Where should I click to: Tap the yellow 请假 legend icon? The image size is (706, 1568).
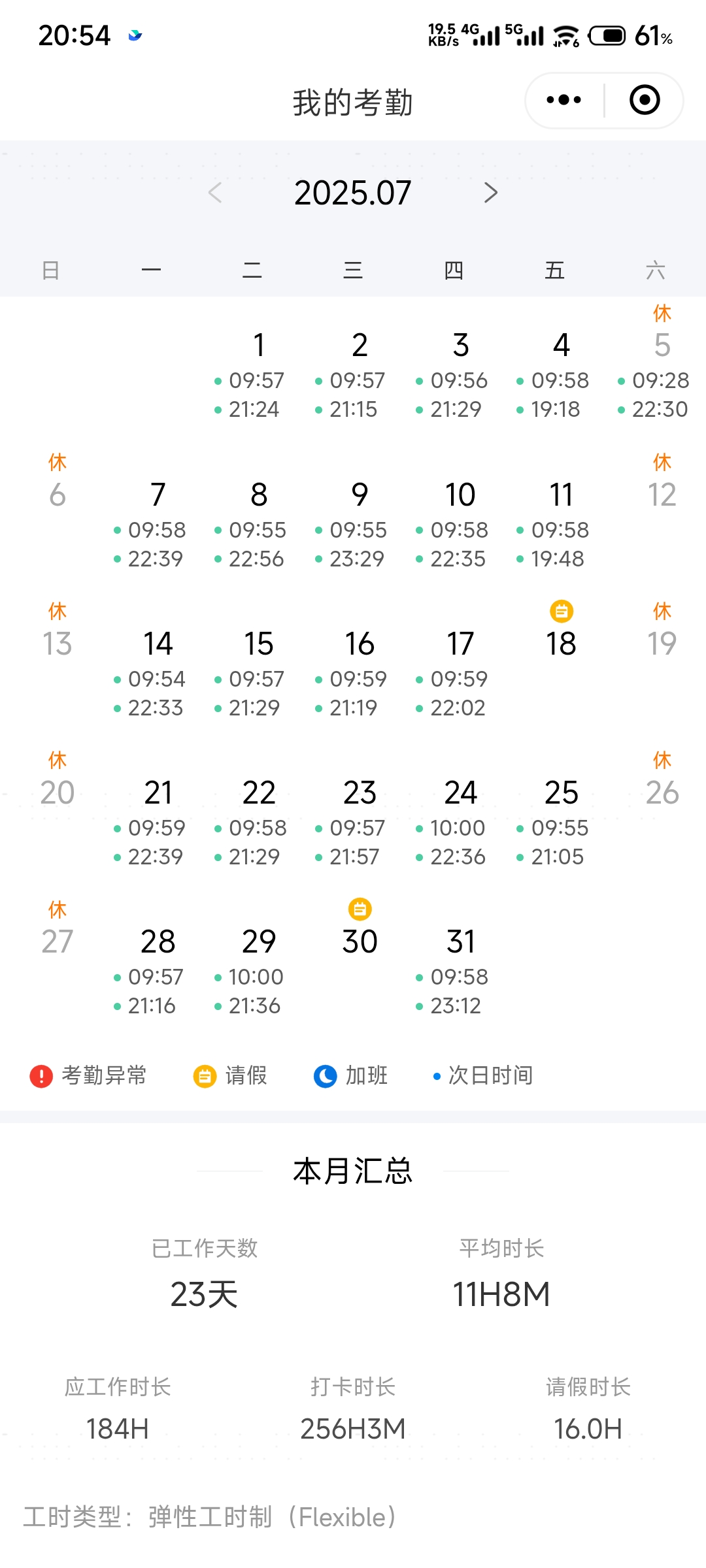click(204, 1076)
